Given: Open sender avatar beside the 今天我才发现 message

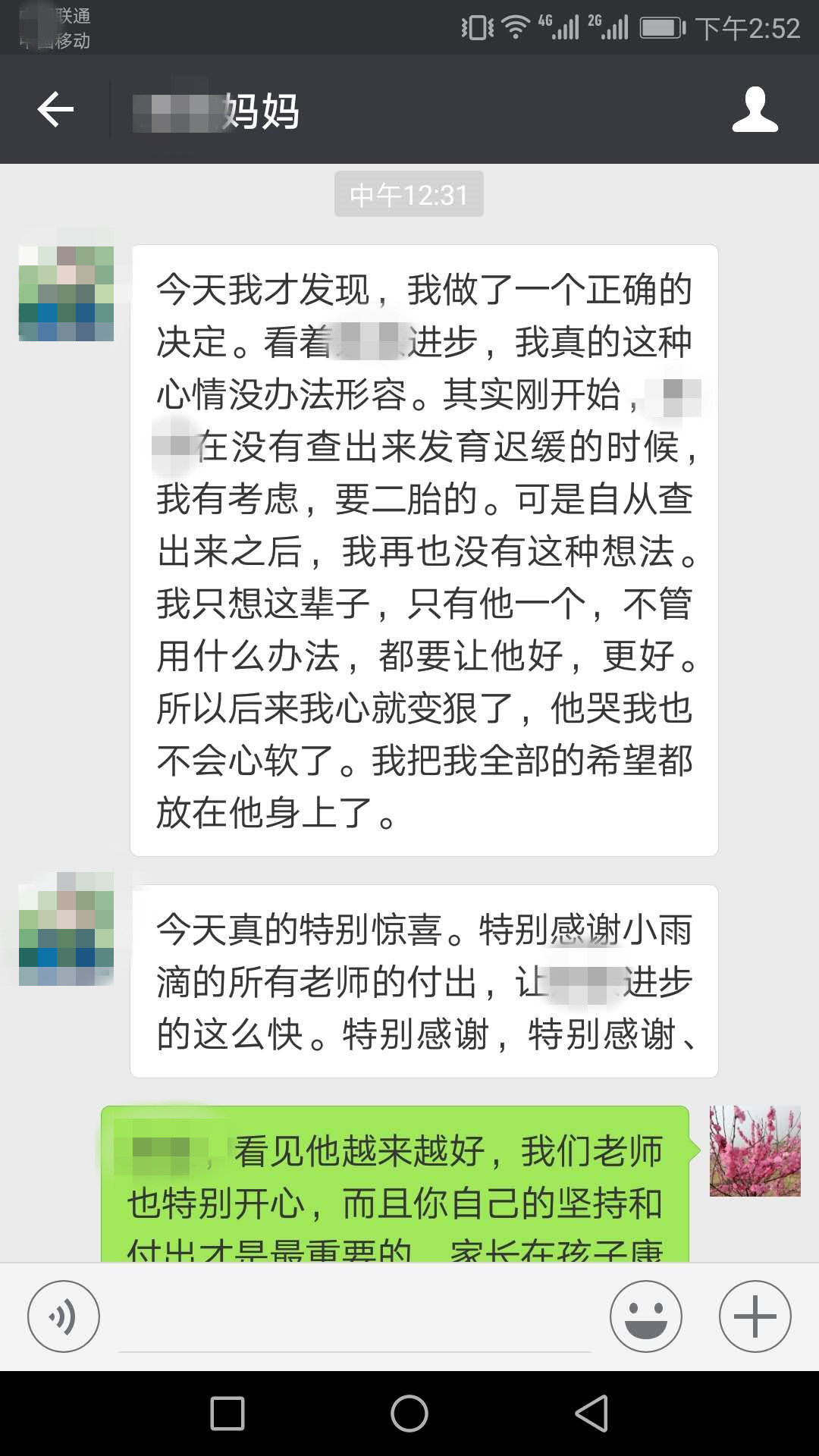Looking at the screenshot, I should tap(67, 293).
